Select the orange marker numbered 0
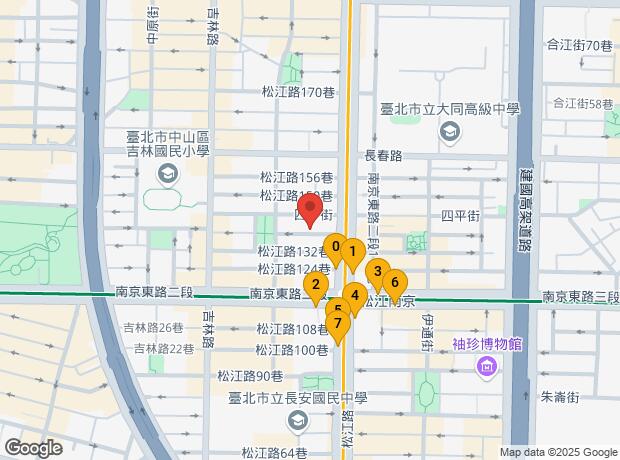620x460 pixels. click(336, 247)
